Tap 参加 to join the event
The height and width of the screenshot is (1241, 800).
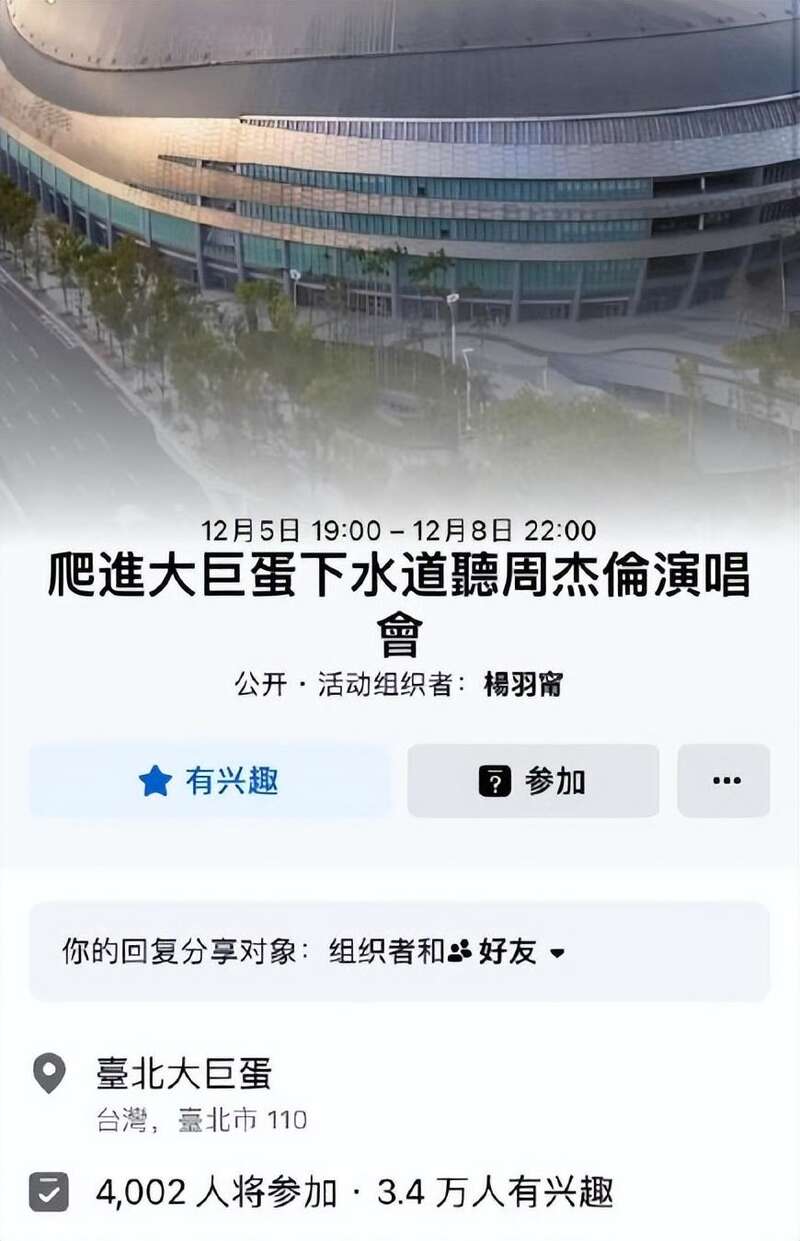pyautogui.click(x=532, y=781)
